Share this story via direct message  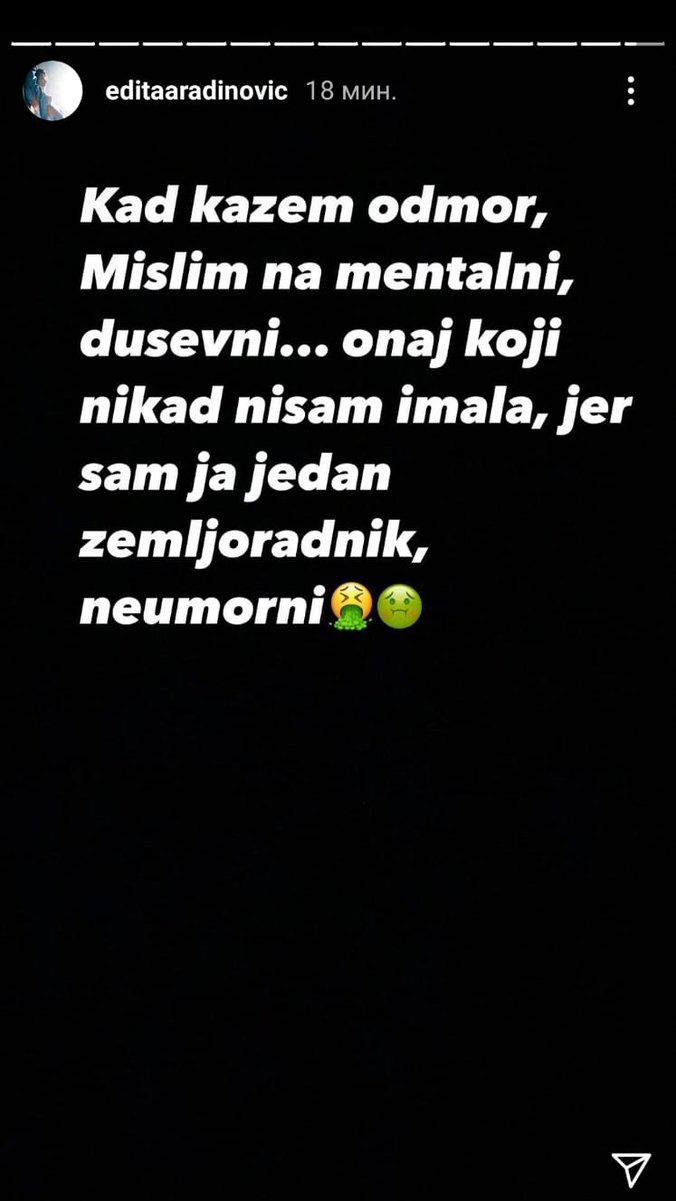point(631,1167)
